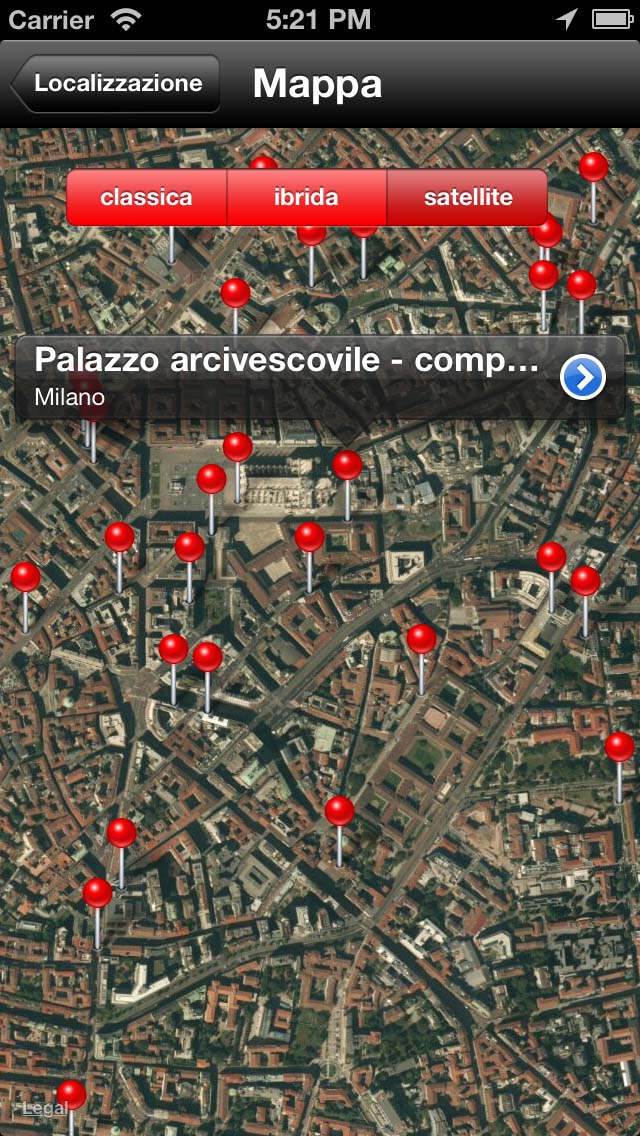
Task: Open details for Palazzo arcivescovile
Action: tap(583, 377)
